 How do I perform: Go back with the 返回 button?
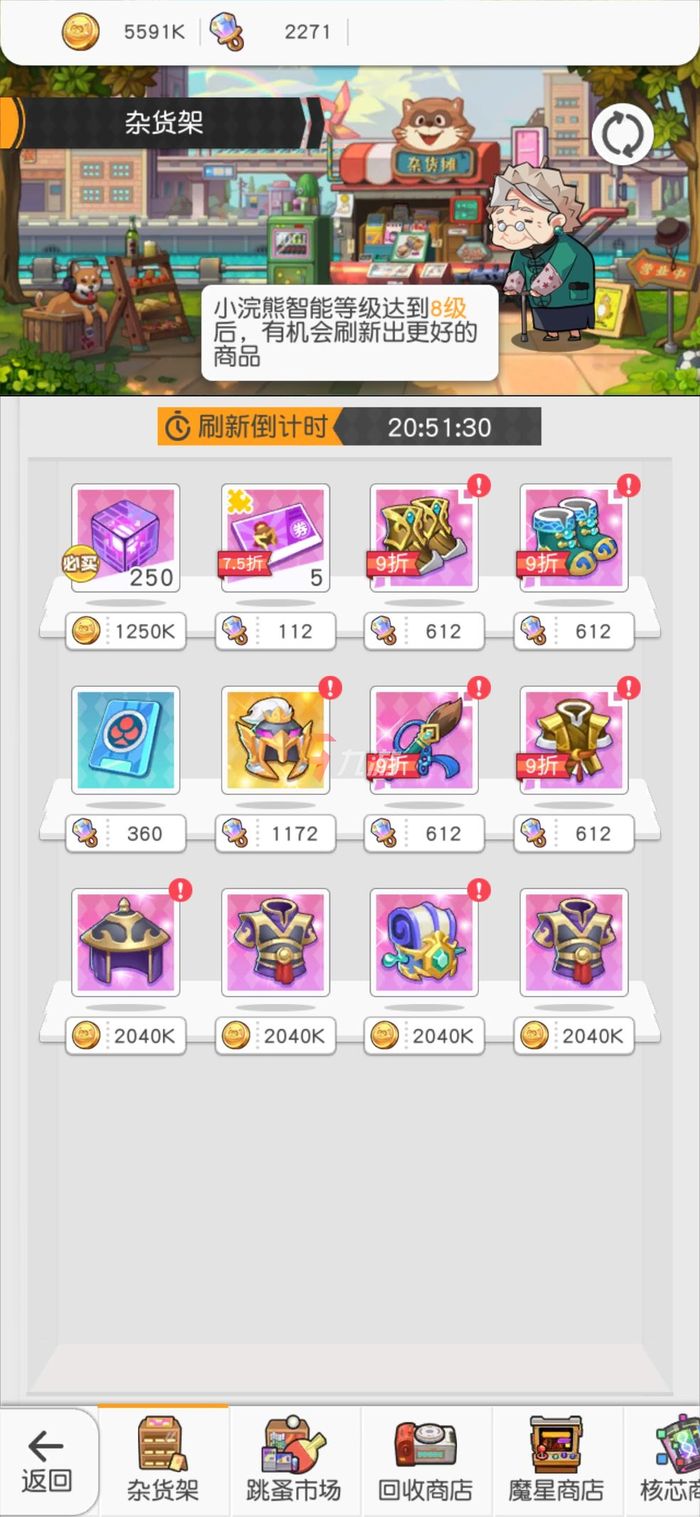click(x=46, y=1461)
